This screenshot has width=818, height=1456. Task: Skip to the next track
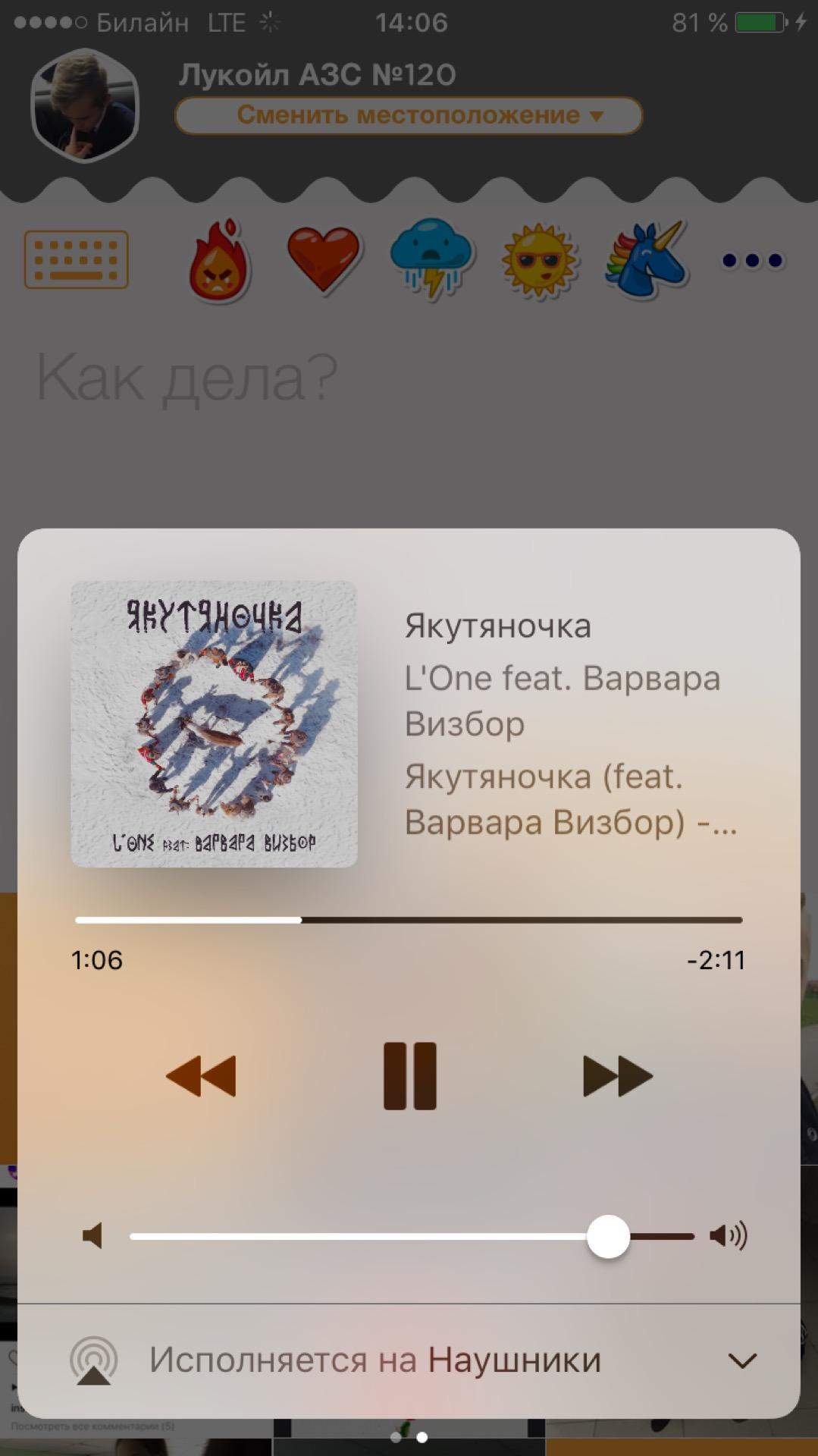(x=617, y=1075)
